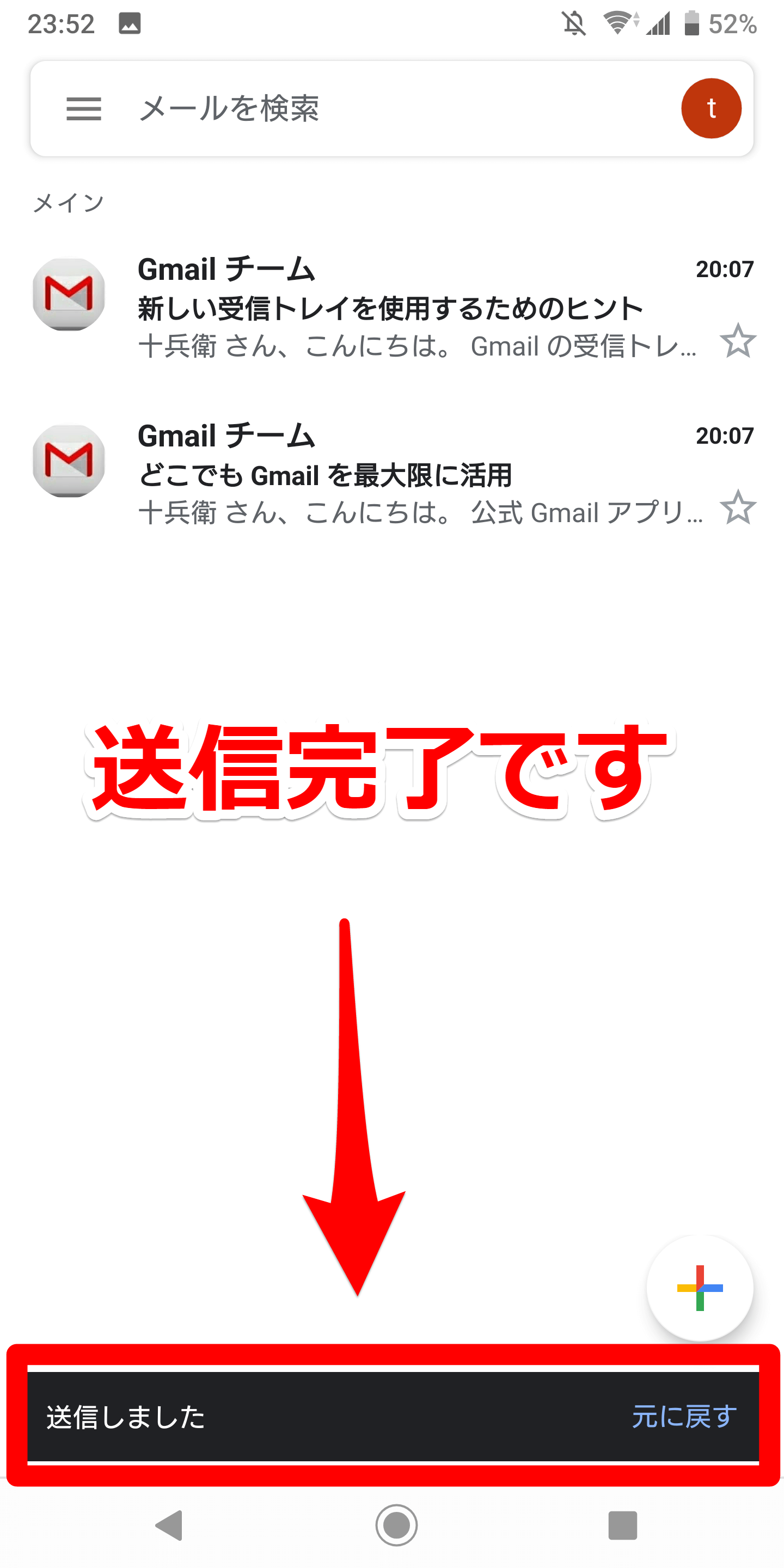This screenshot has width=784, height=1568.
Task: Open recent apps with the square button
Action: (x=622, y=1525)
